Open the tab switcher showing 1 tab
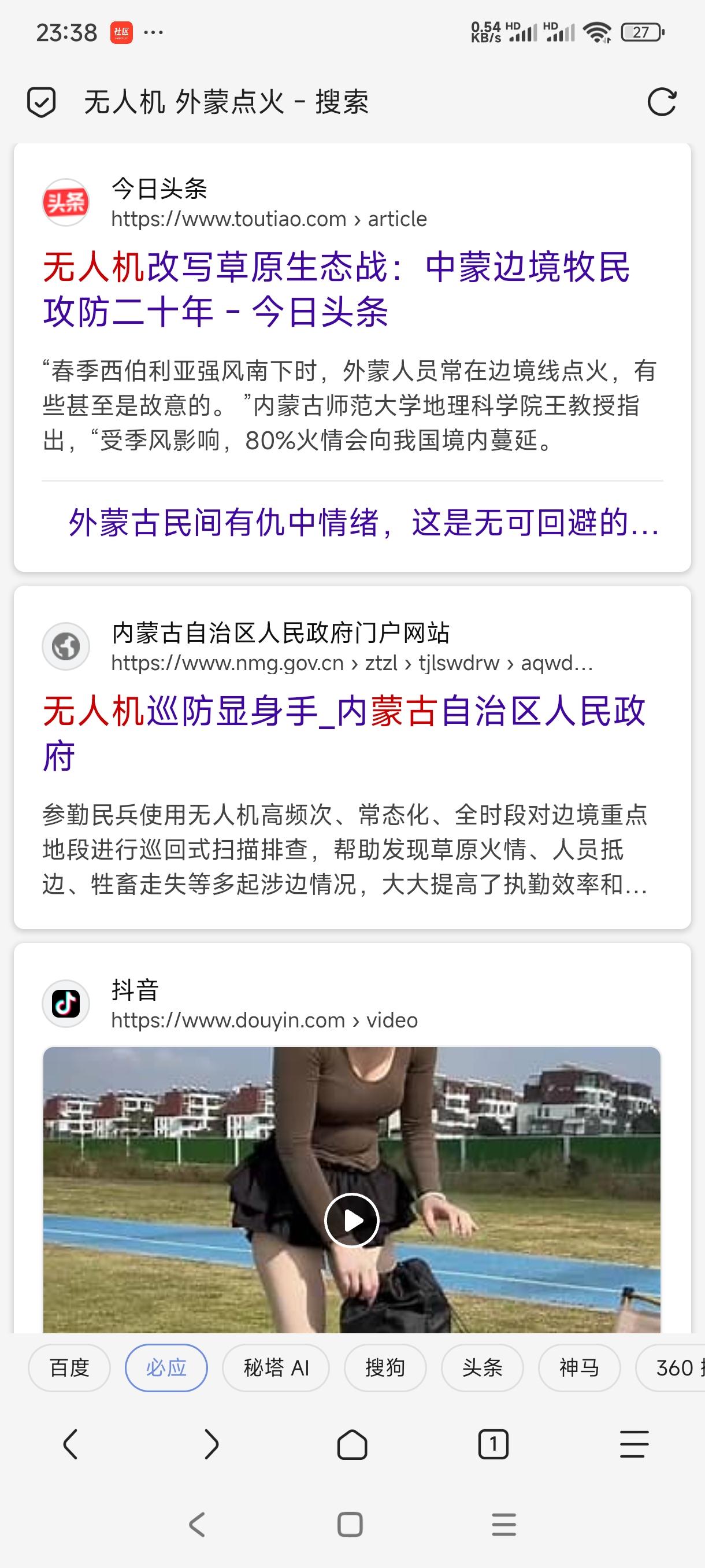This screenshot has width=705, height=1568. pyautogui.click(x=493, y=1444)
